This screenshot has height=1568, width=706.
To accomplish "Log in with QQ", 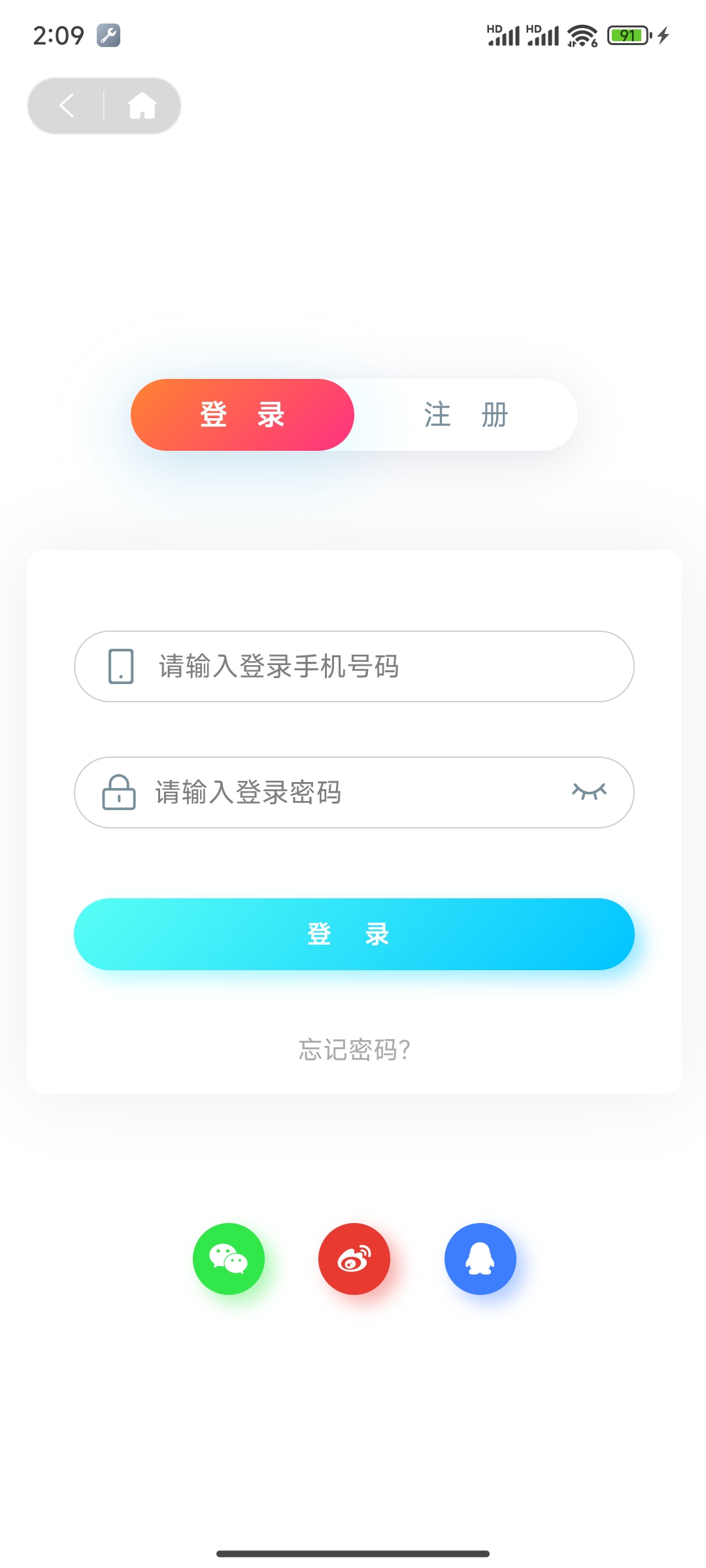I will [x=480, y=1258].
